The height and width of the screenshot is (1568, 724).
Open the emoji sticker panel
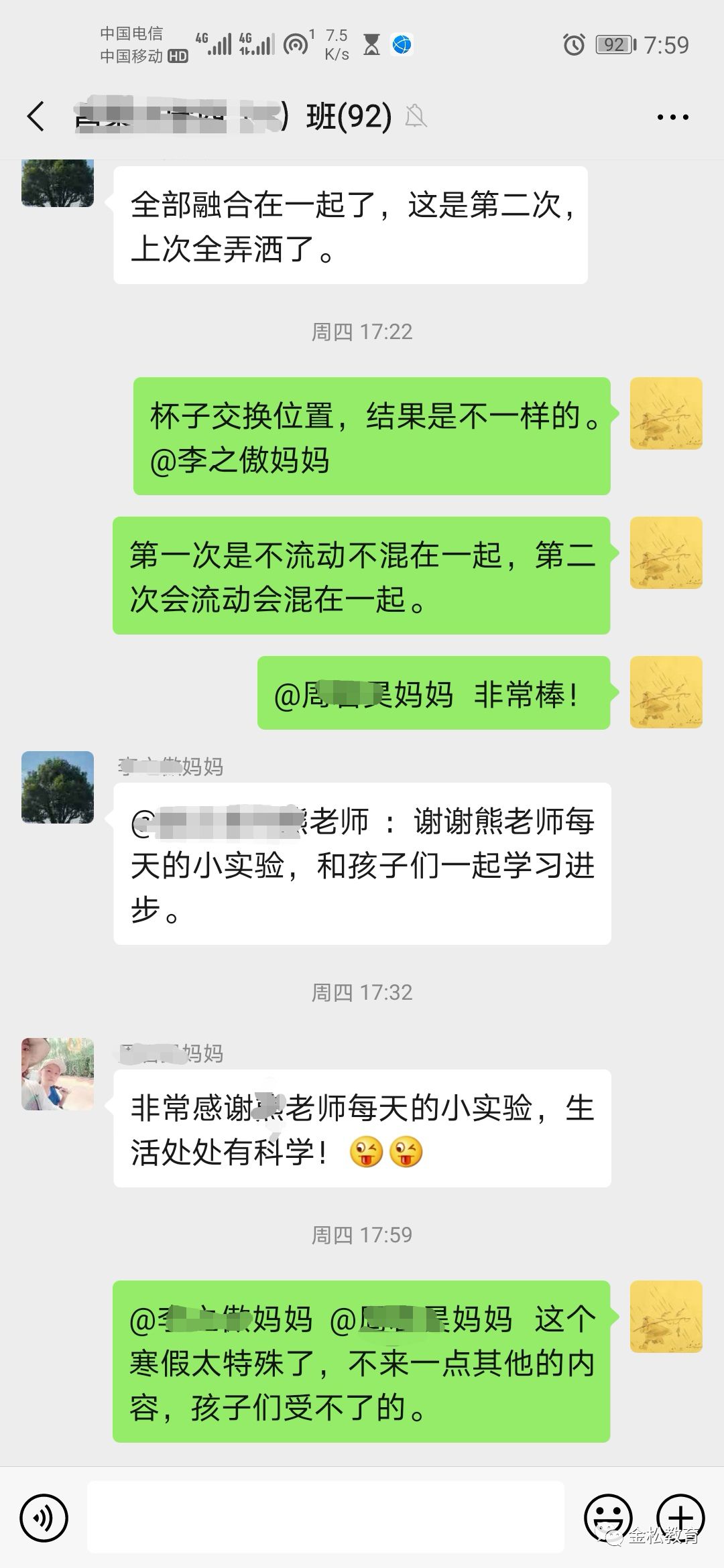pos(607,1516)
